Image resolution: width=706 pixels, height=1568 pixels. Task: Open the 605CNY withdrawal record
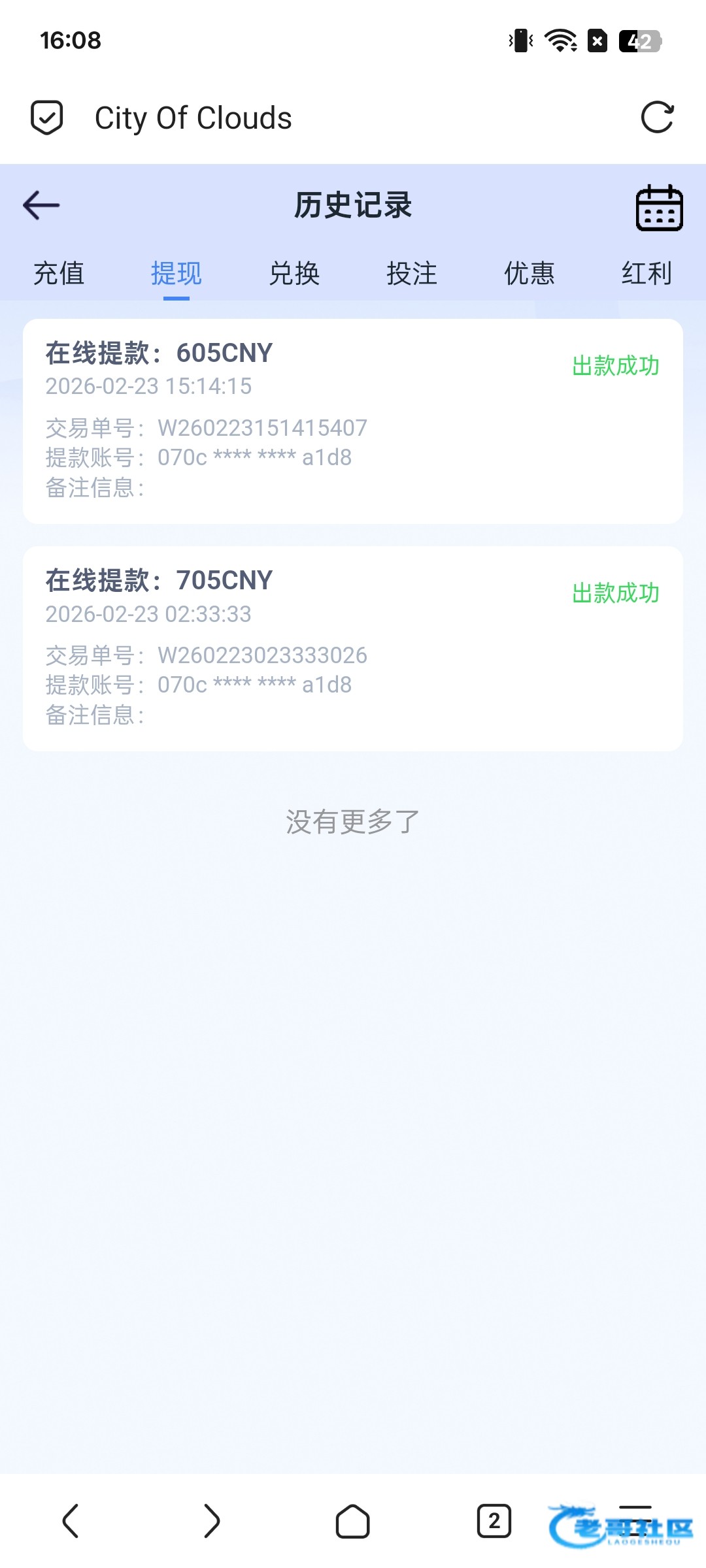(353, 421)
